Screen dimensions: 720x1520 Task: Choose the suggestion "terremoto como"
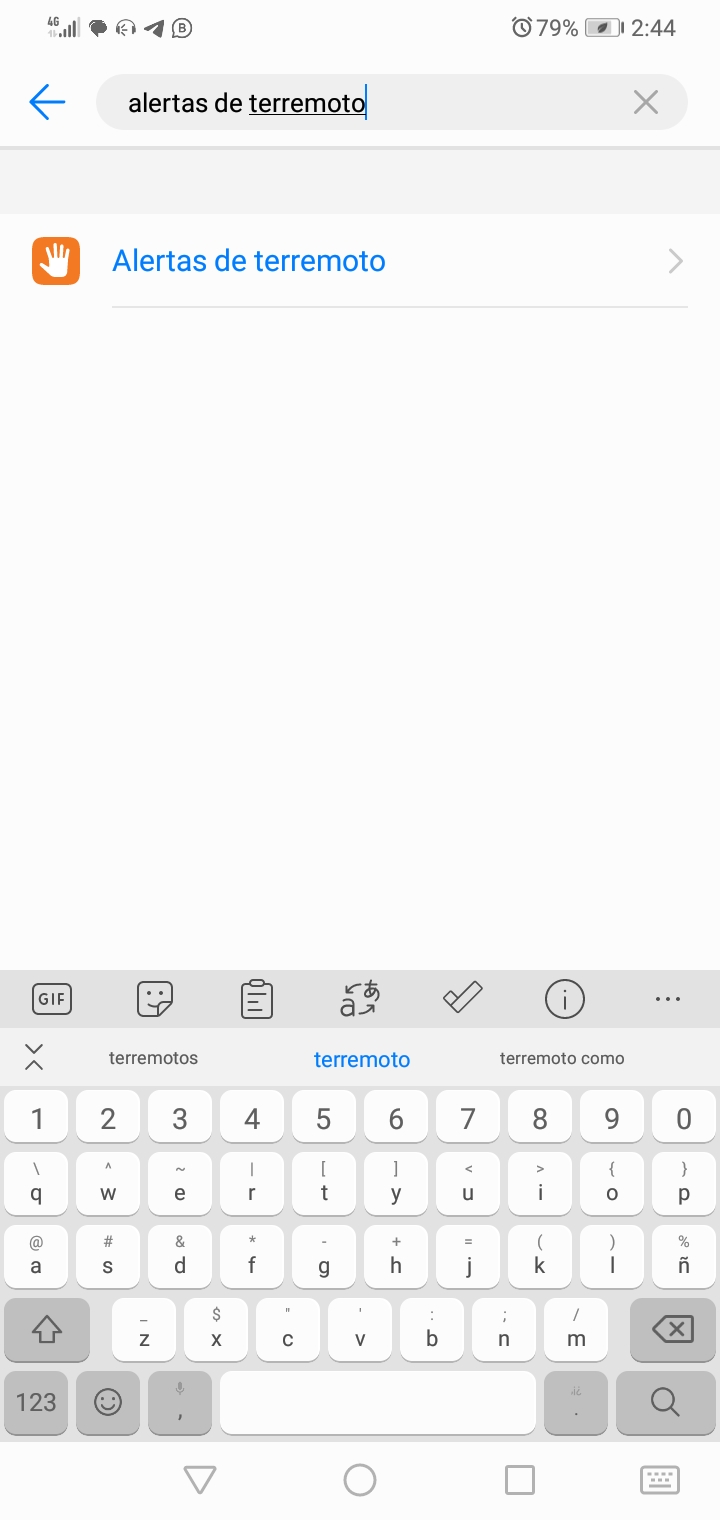point(562,1058)
